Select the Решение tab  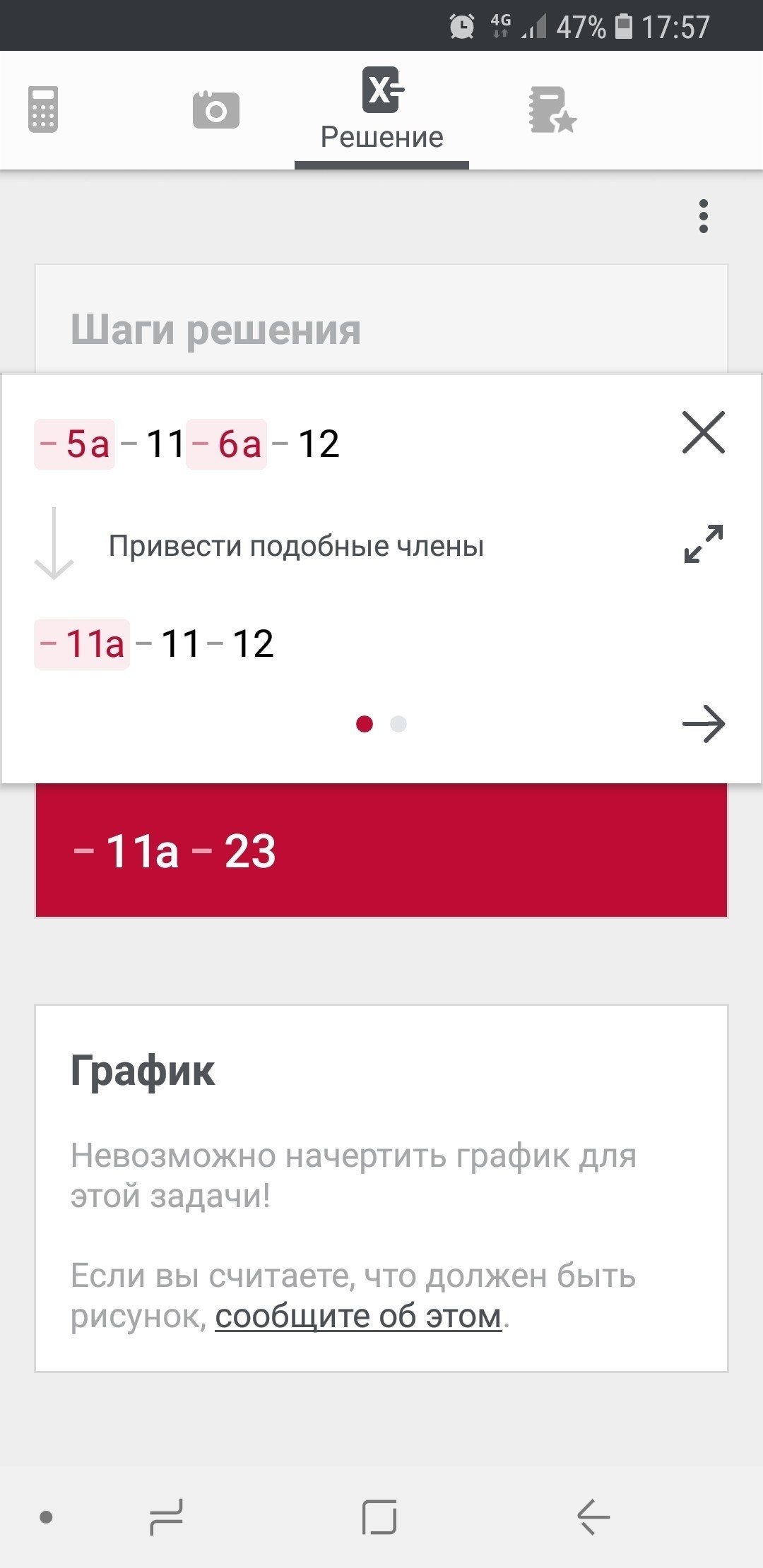[x=381, y=109]
